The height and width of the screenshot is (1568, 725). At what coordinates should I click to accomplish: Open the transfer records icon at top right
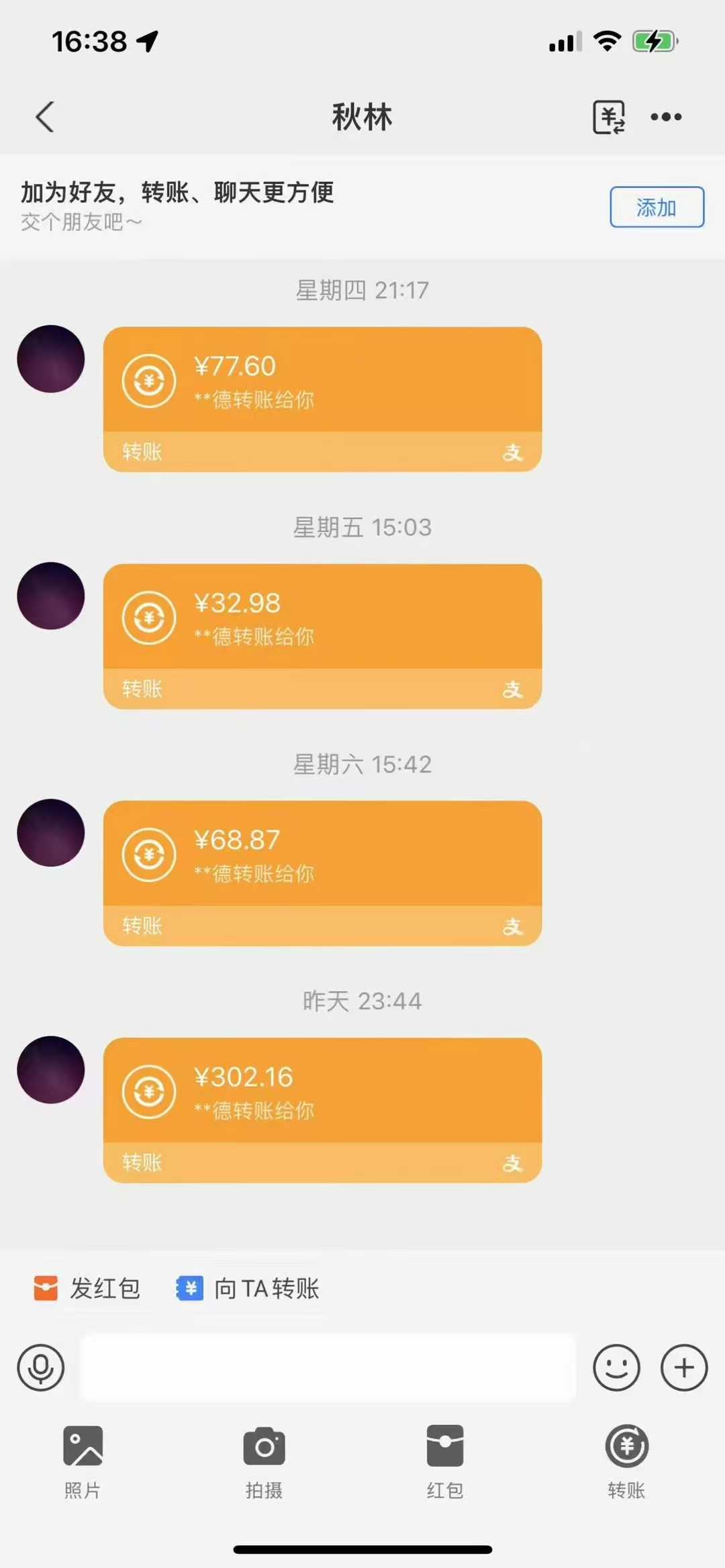tap(610, 116)
